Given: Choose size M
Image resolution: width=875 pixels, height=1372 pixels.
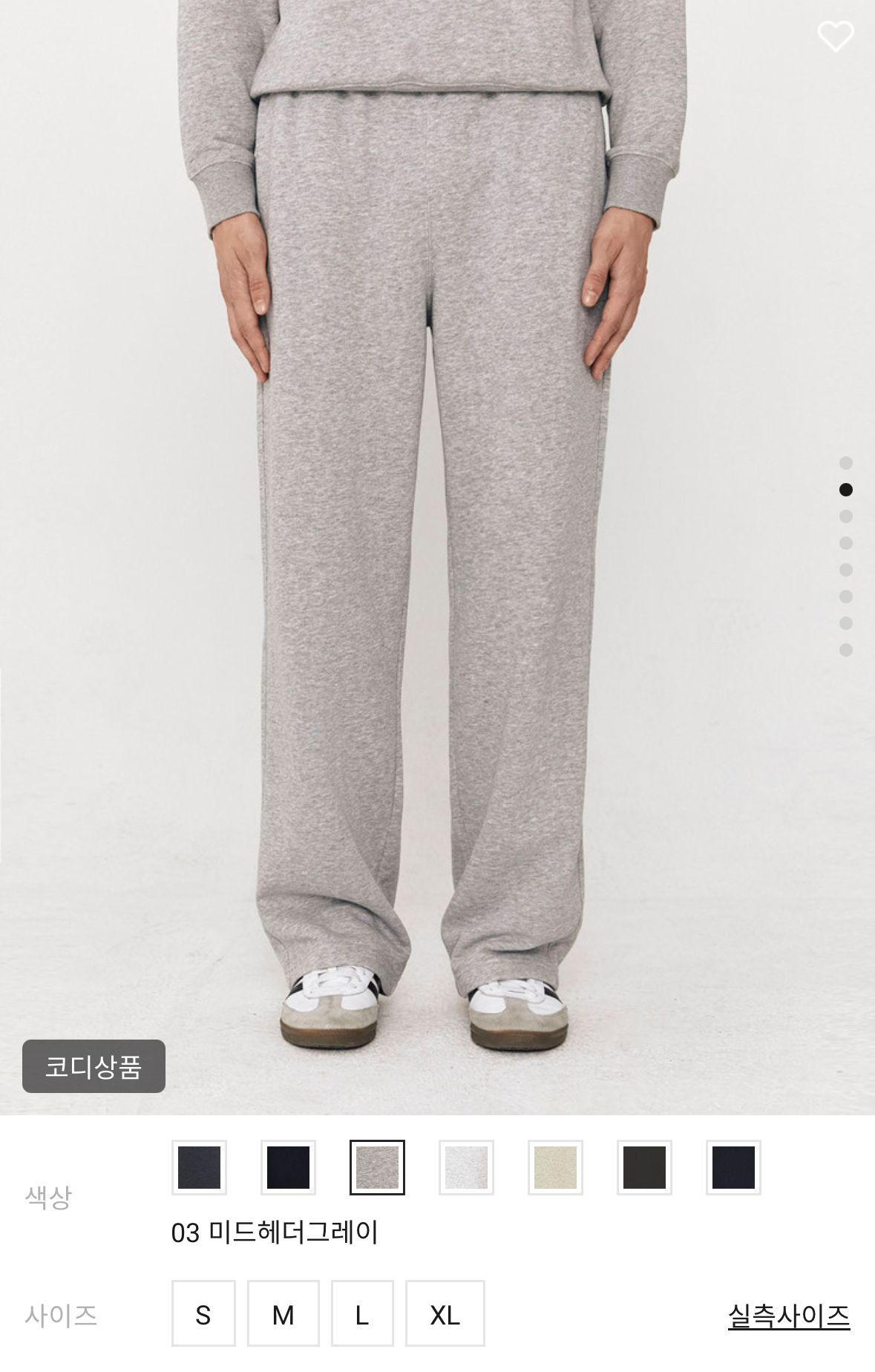Looking at the screenshot, I should [x=284, y=1313].
